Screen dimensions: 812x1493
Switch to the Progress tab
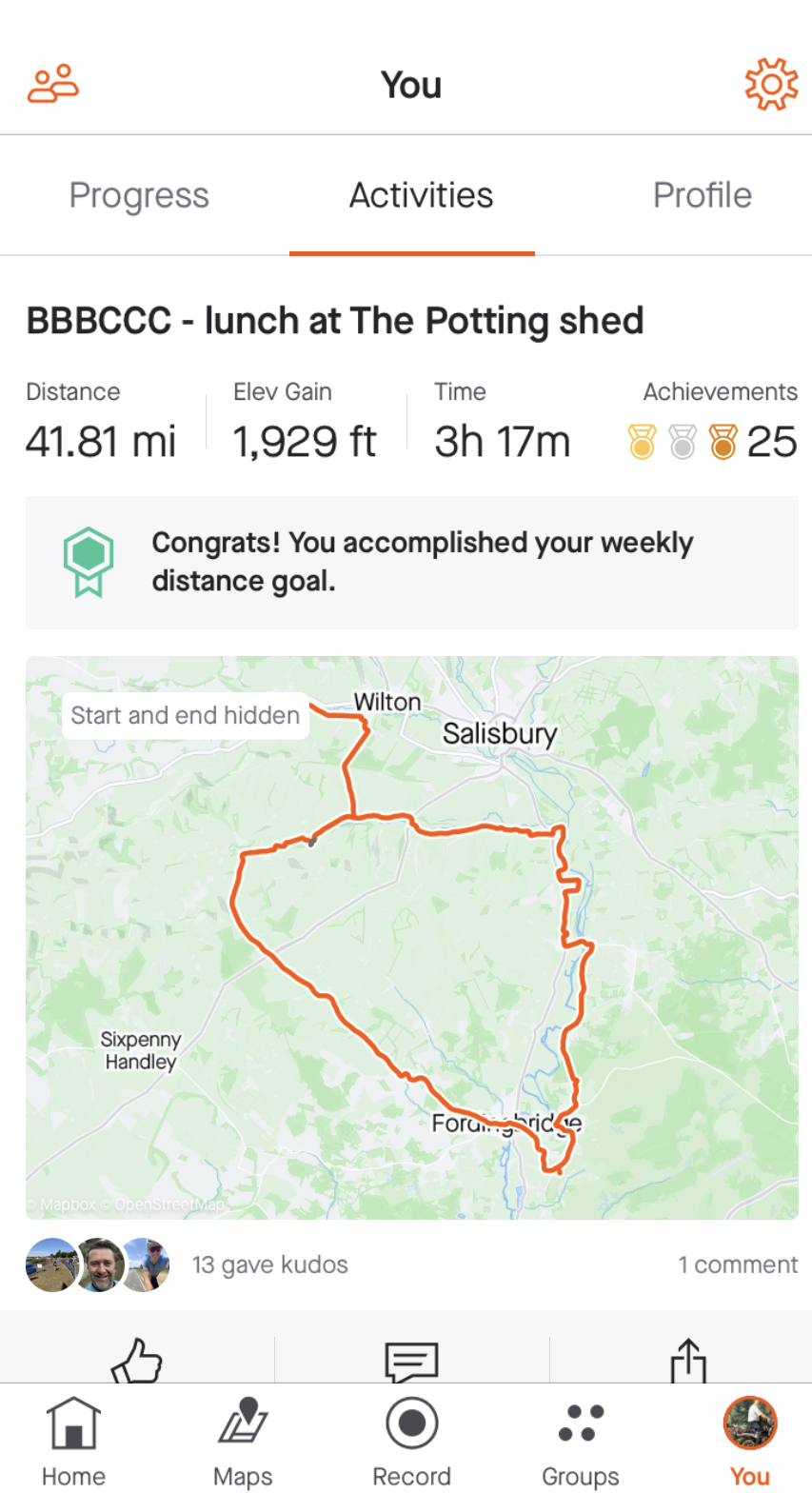[139, 195]
